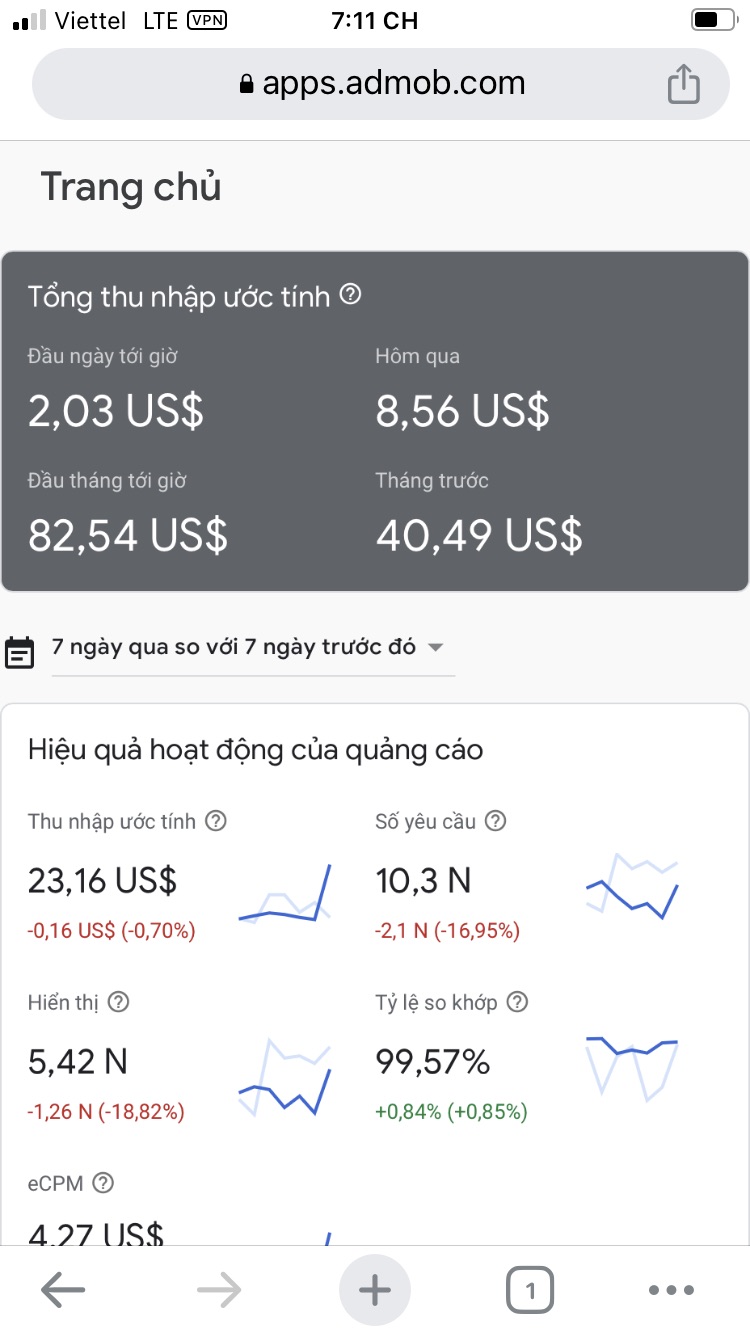The image size is (750, 1334).
Task: Show help for Tỷ lệ so khớp
Action: (517, 1002)
